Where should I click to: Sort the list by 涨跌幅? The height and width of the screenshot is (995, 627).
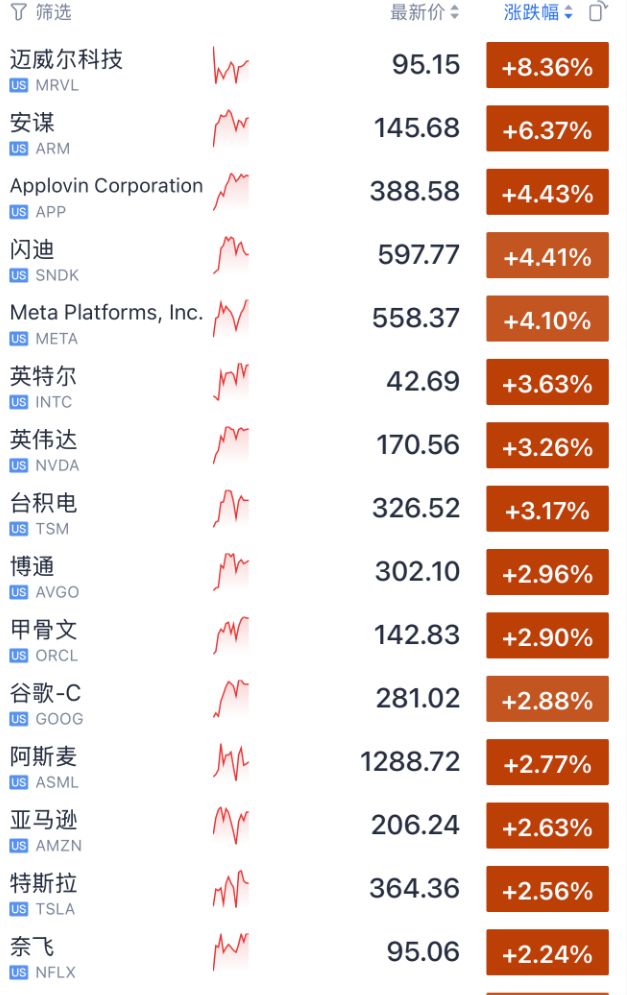point(538,13)
